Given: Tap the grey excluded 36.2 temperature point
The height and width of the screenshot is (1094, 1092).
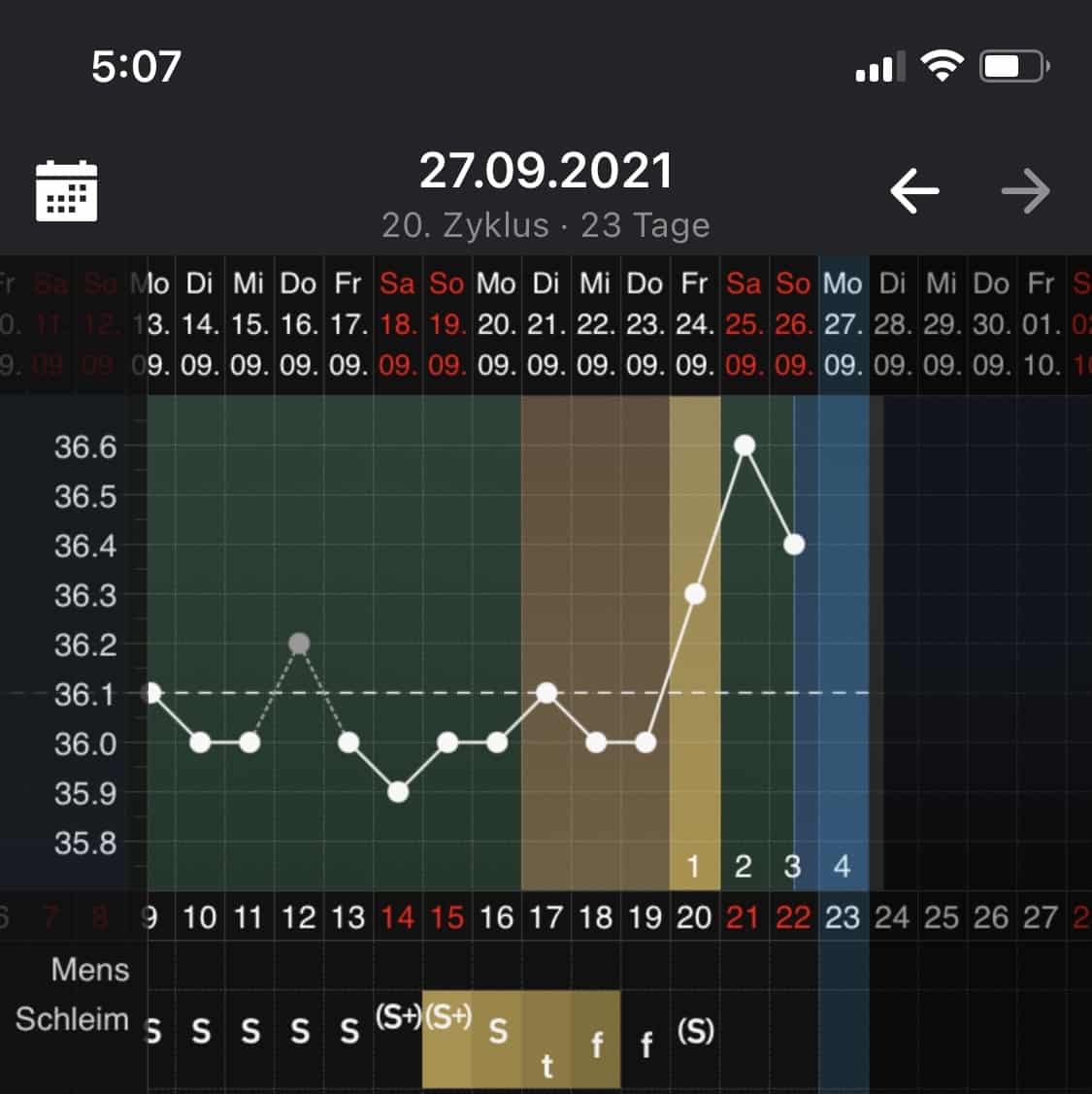Looking at the screenshot, I should coord(300,644).
